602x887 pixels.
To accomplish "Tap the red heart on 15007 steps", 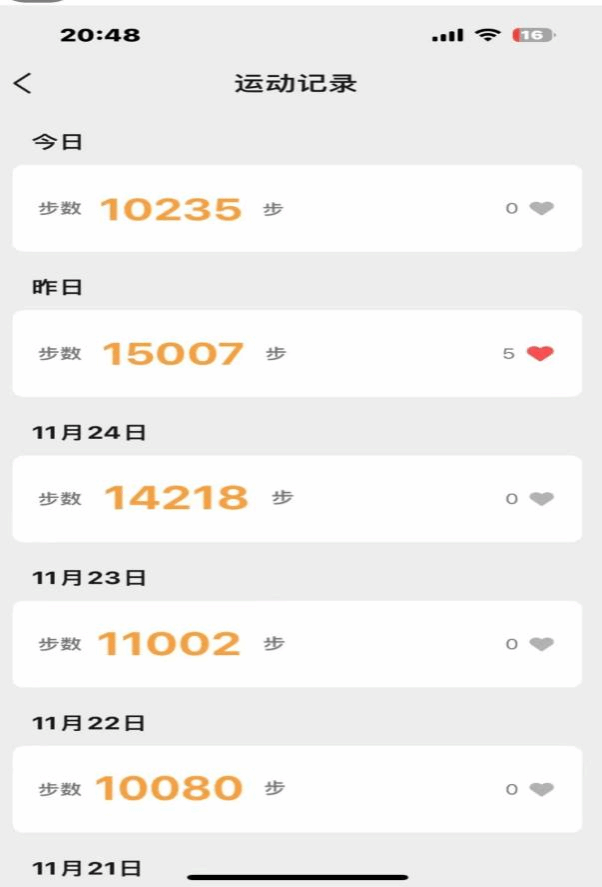I will pos(540,353).
